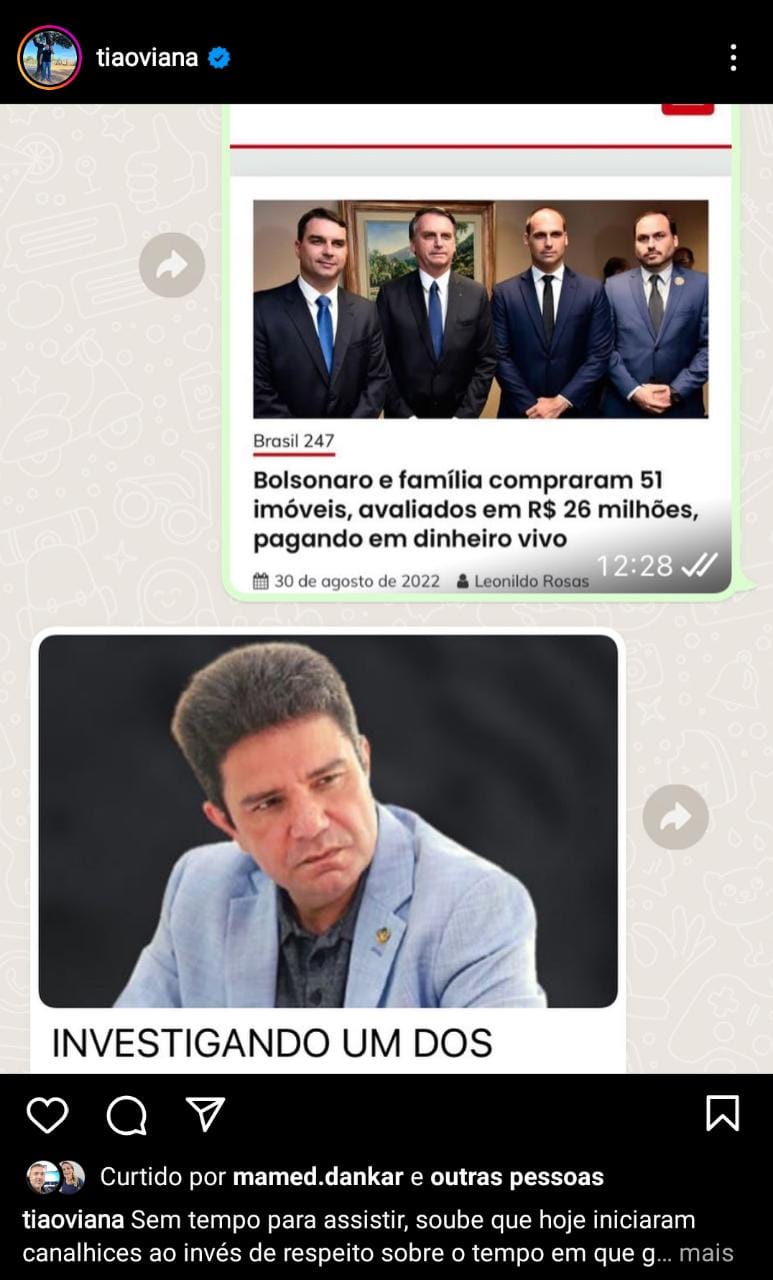
Task: Open the post overflow menu
Action: pos(733,58)
